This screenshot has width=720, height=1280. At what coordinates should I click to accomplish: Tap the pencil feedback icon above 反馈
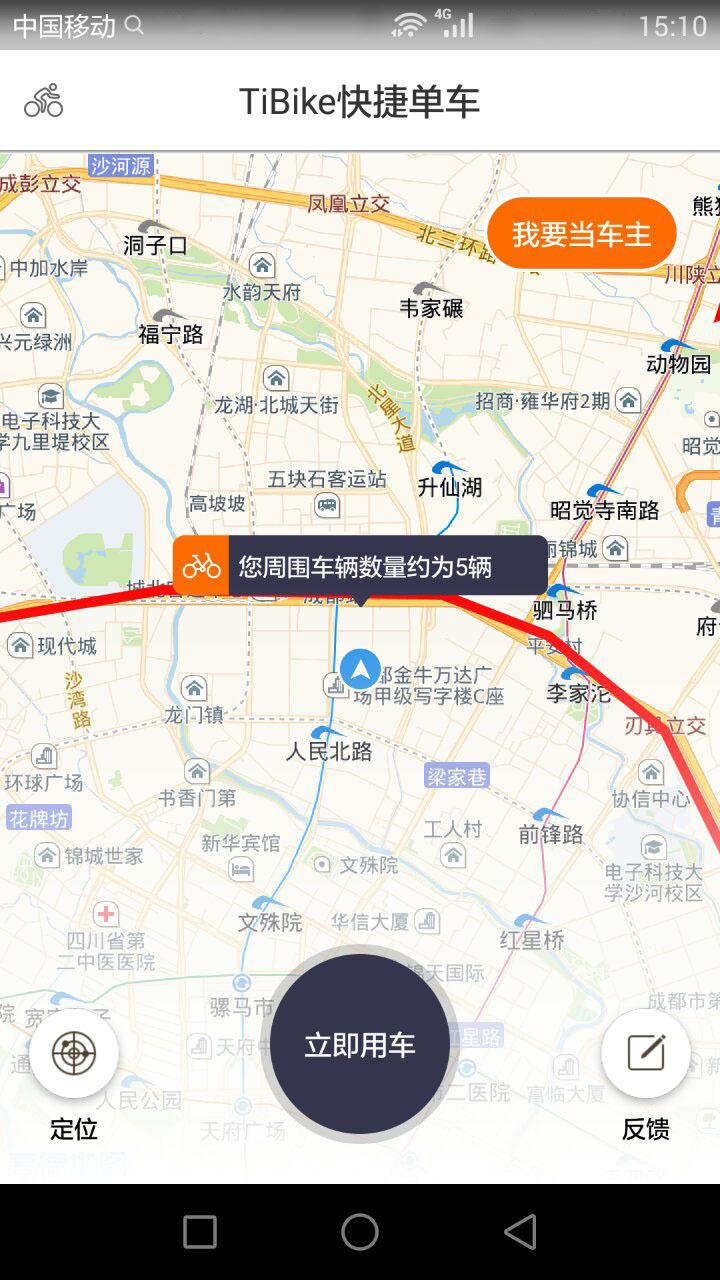point(646,1052)
